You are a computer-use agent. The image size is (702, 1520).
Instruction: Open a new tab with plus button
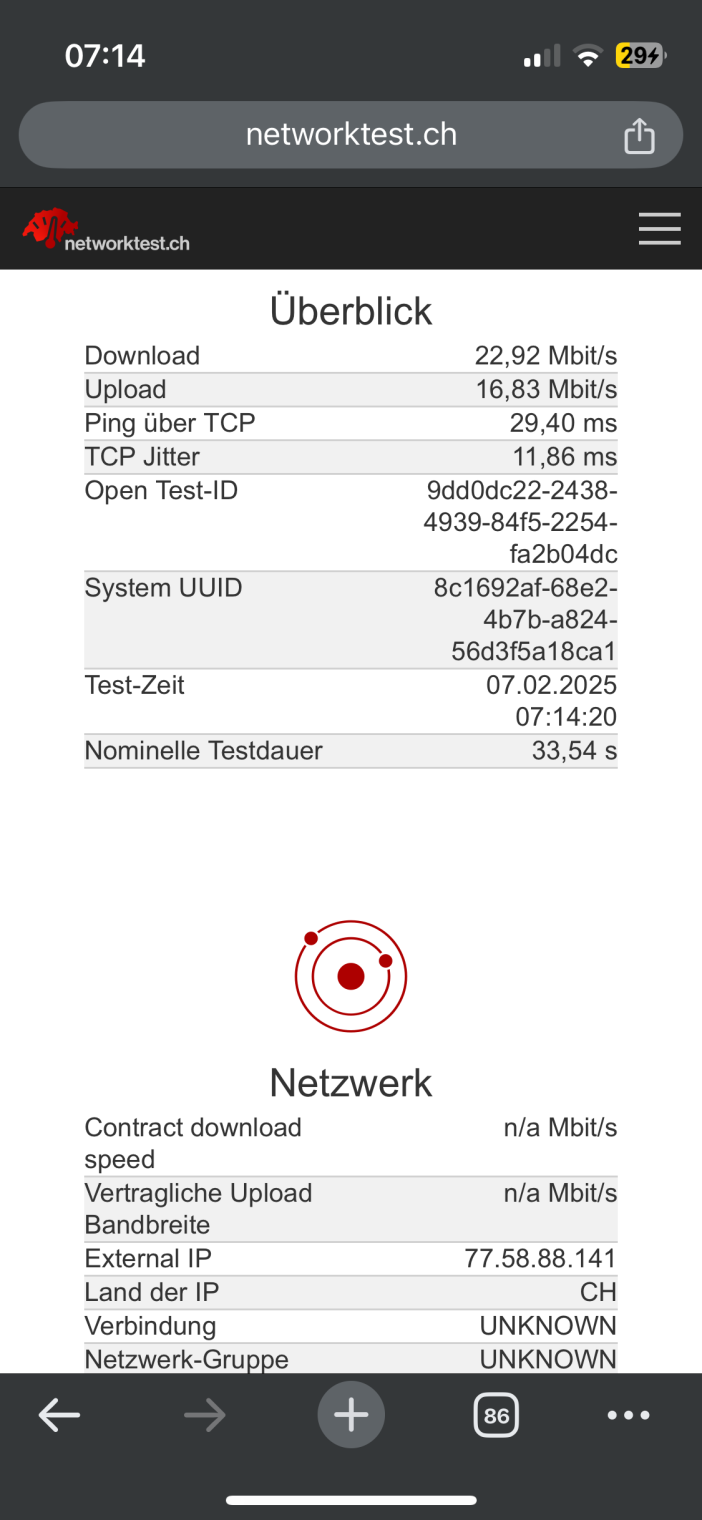[x=351, y=1415]
